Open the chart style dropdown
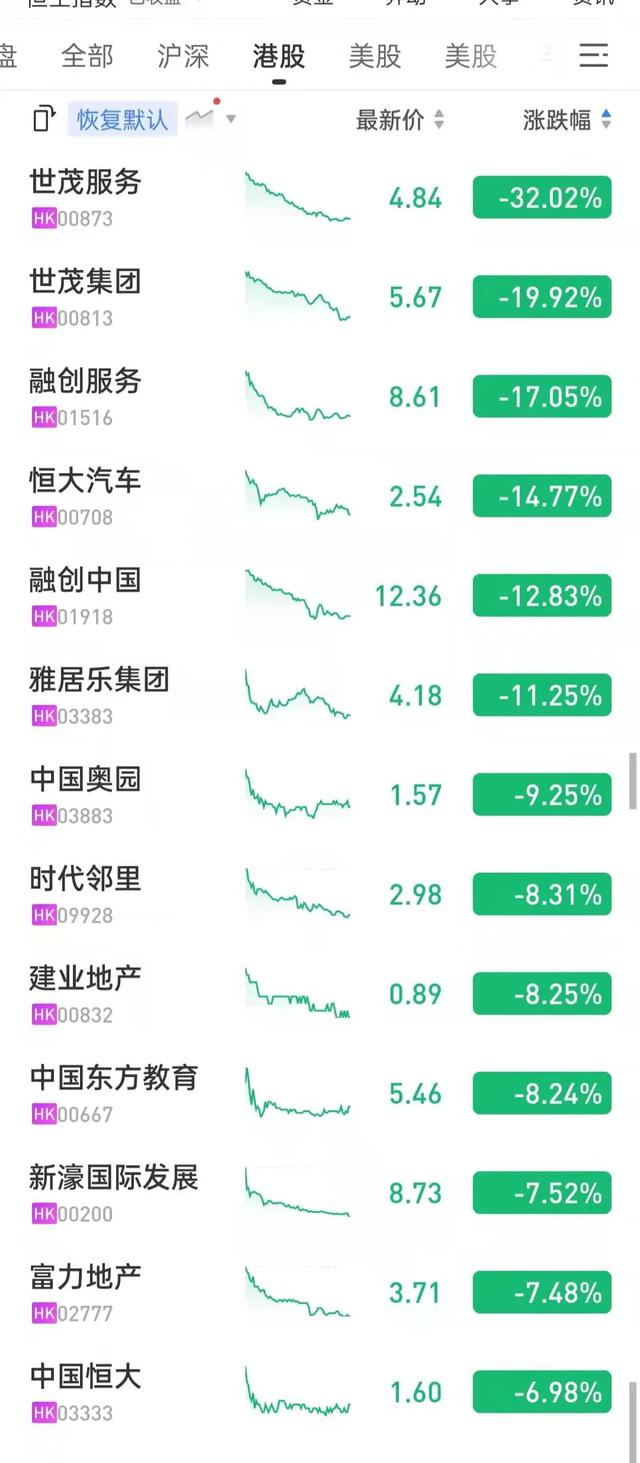 tap(211, 117)
